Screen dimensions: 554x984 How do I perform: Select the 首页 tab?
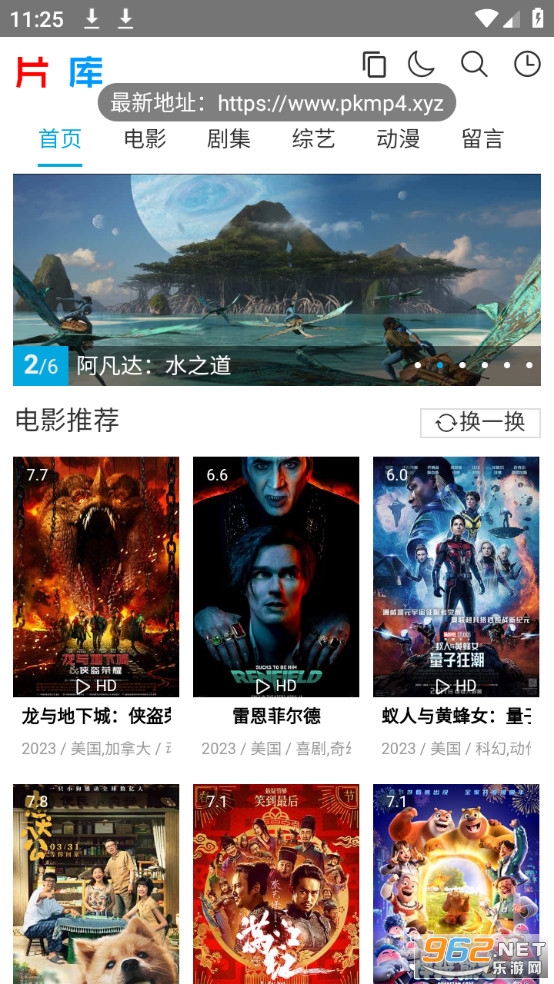pyautogui.click(x=60, y=139)
